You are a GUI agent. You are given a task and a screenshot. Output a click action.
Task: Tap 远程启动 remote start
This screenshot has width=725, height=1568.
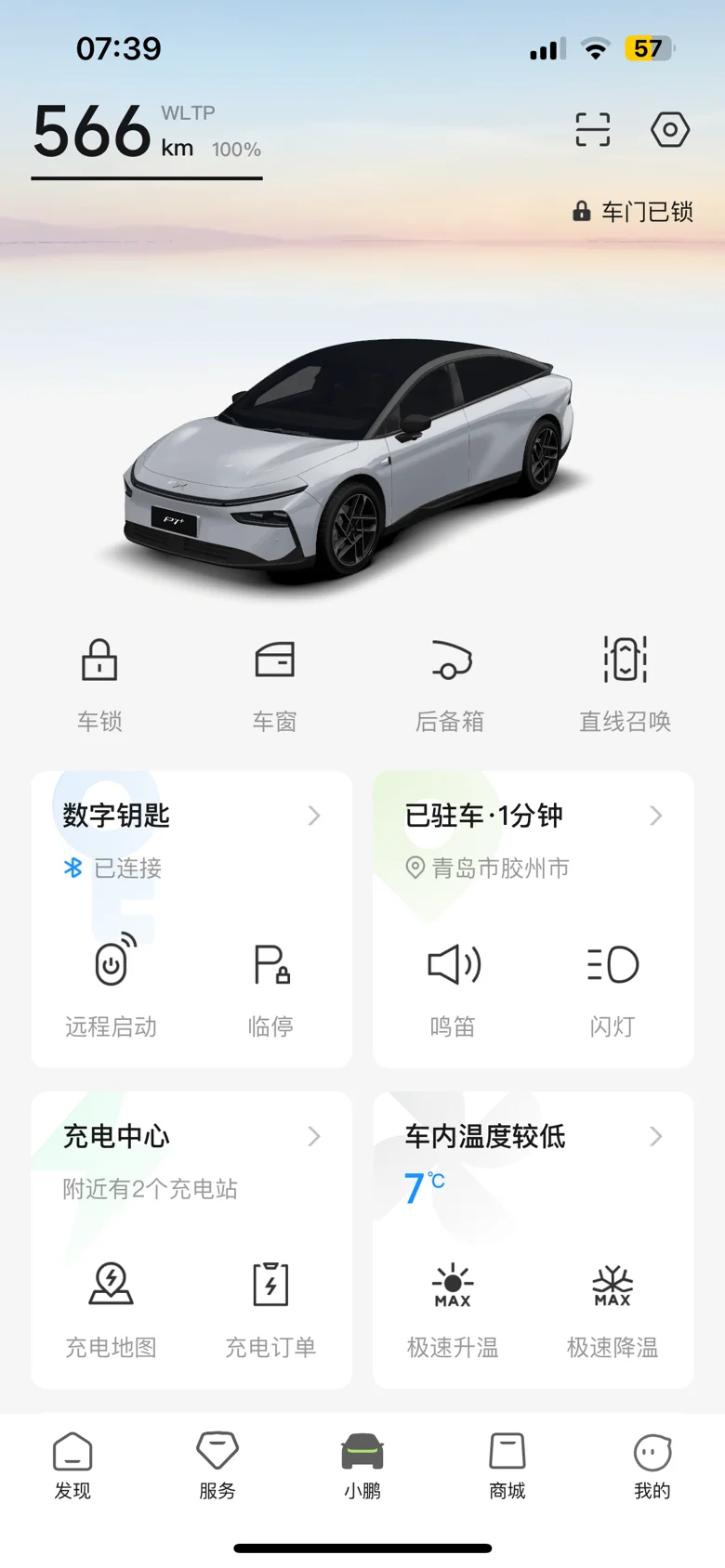pos(112,985)
